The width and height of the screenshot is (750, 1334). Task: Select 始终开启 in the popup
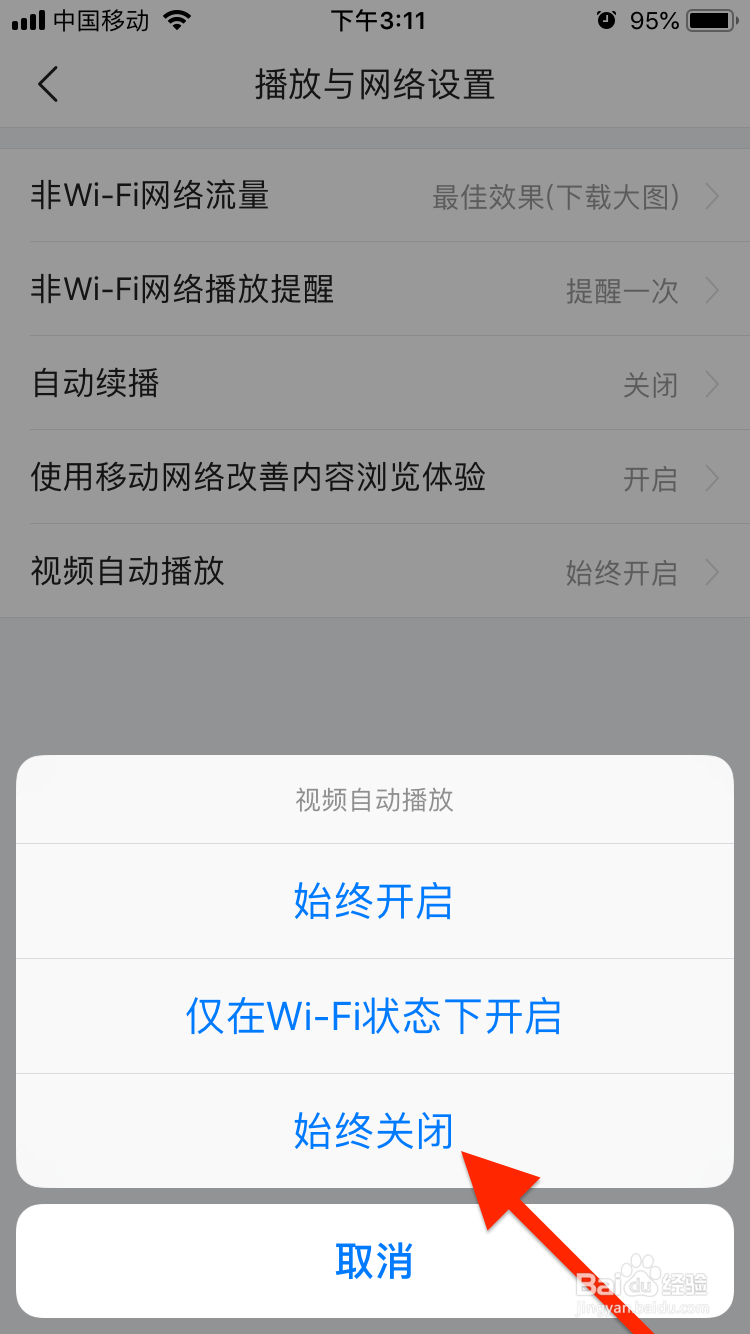point(374,902)
